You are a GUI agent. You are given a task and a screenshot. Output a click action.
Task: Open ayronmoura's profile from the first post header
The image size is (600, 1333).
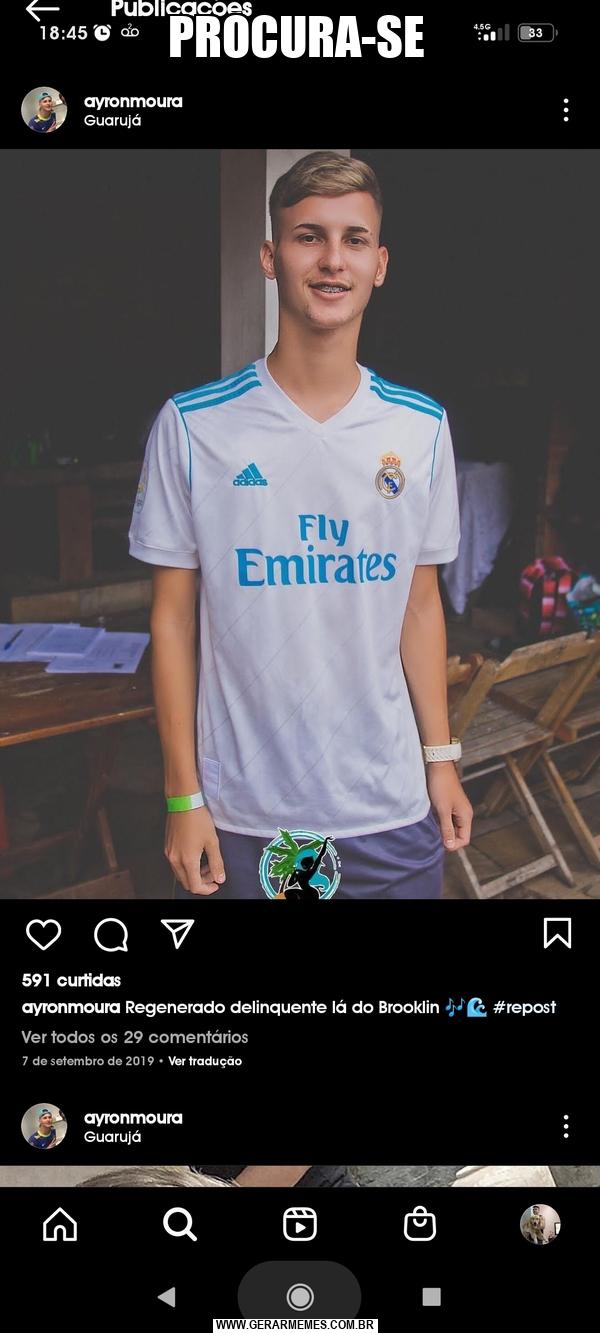[133, 101]
